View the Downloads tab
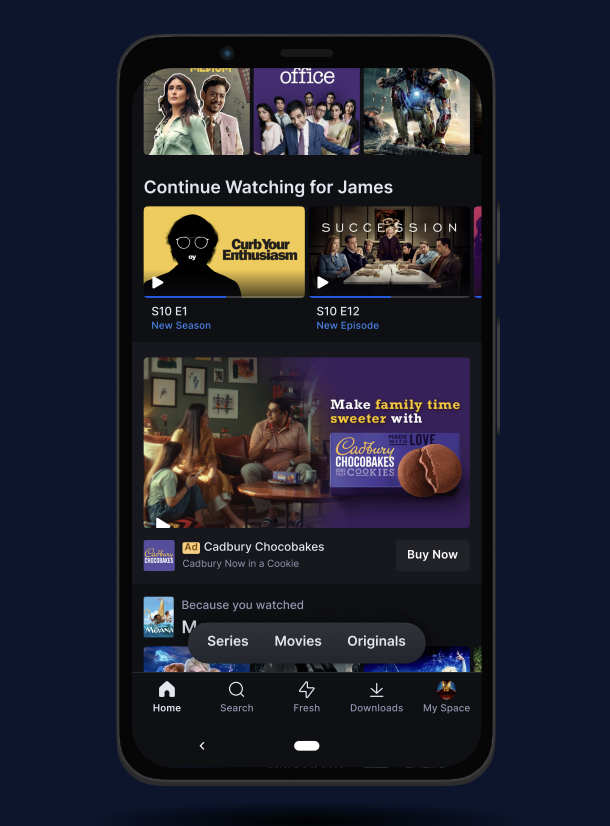Screen dimensions: 610x826 376,696
